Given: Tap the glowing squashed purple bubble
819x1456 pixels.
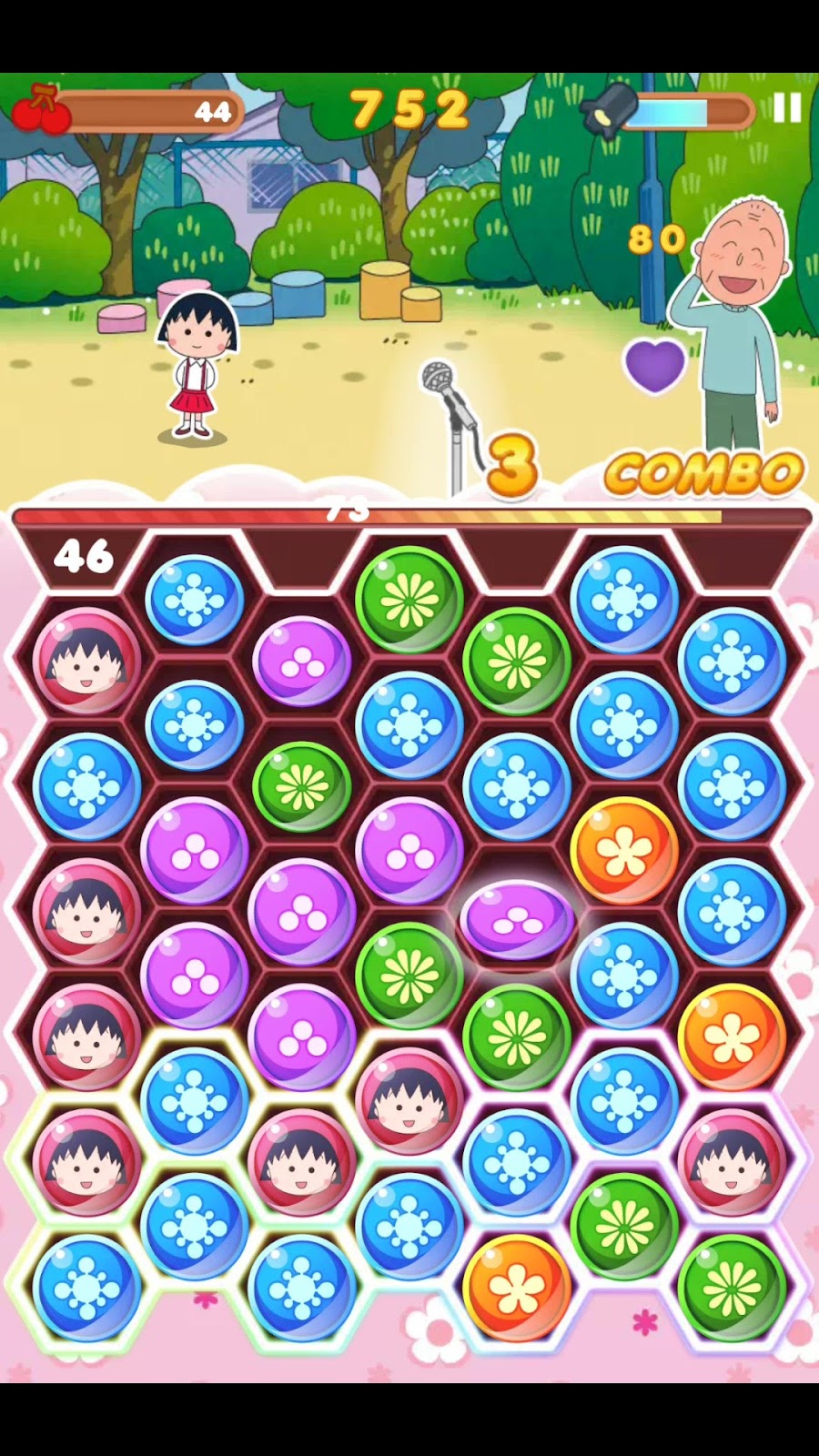Looking at the screenshot, I should point(516,920).
